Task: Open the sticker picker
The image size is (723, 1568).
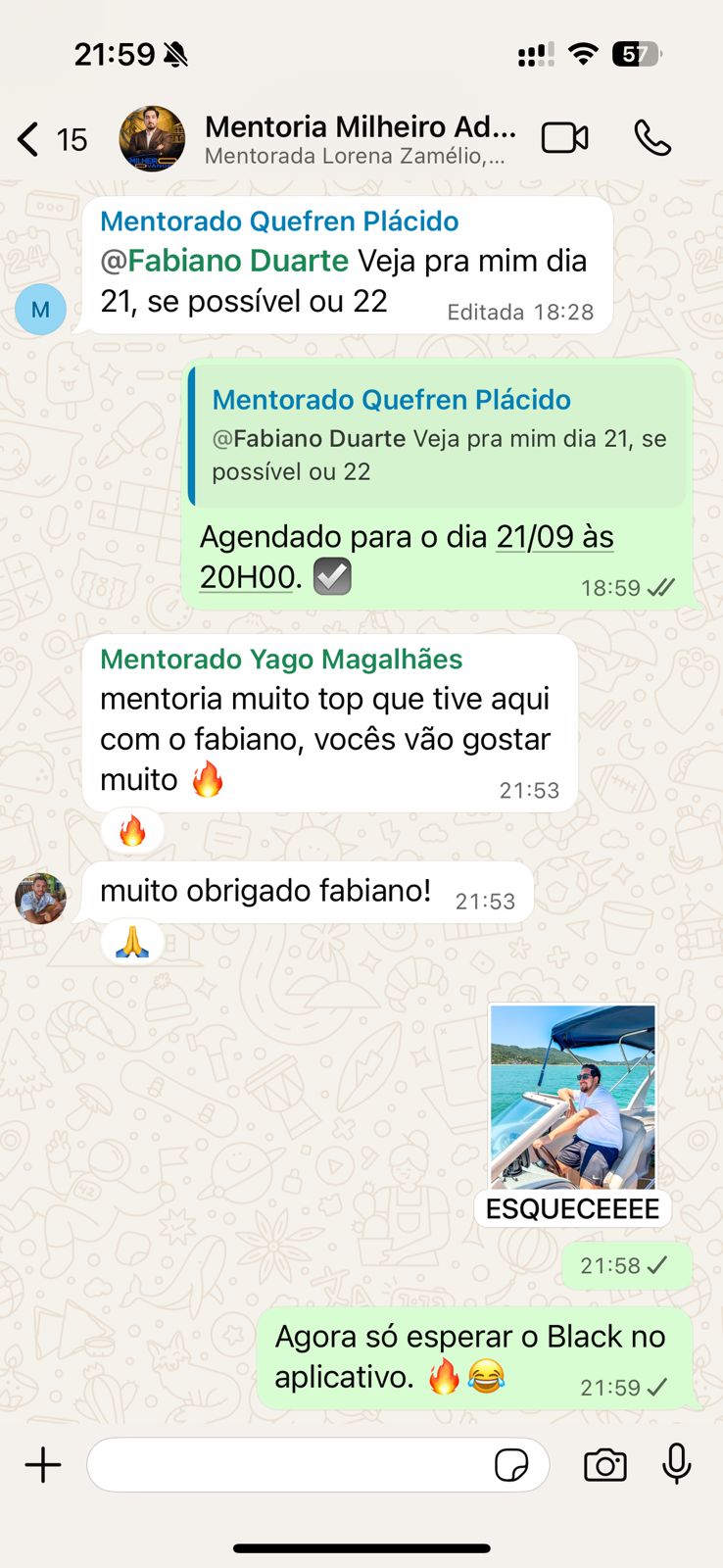Action: [x=511, y=1465]
